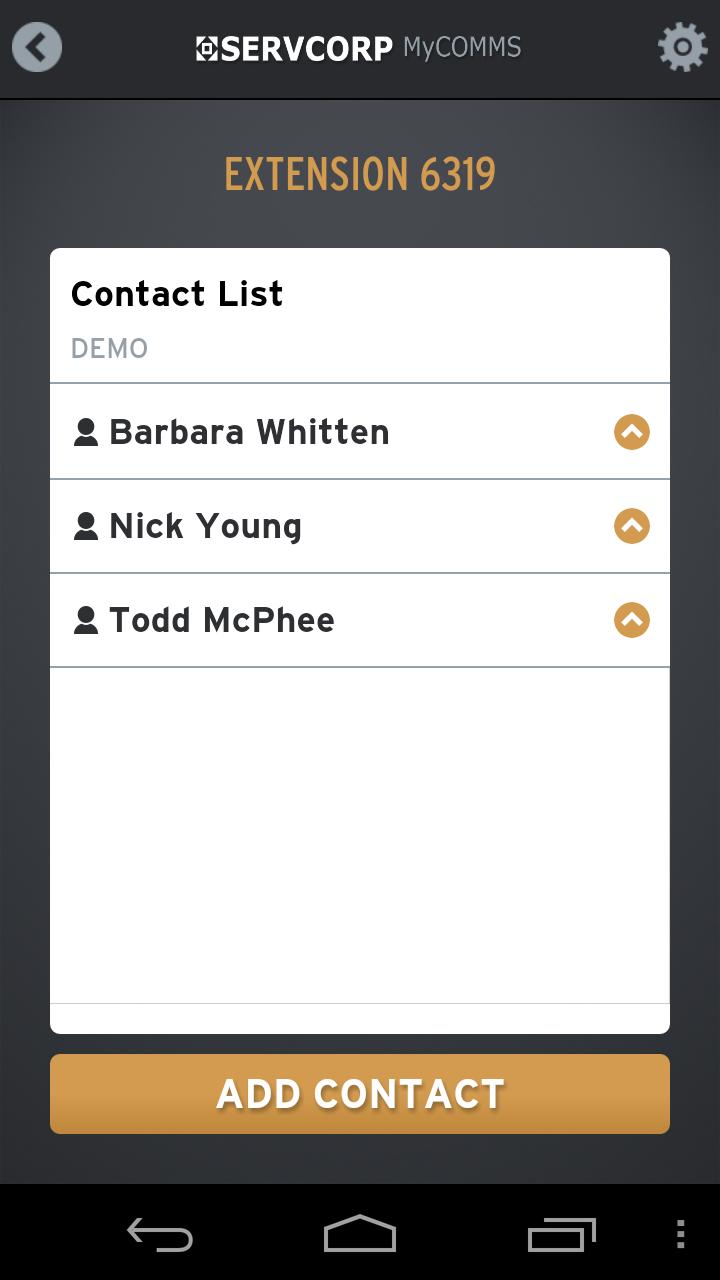Open the system overflow menu dots
720x1280 pixels.
pyautogui.click(x=681, y=1234)
